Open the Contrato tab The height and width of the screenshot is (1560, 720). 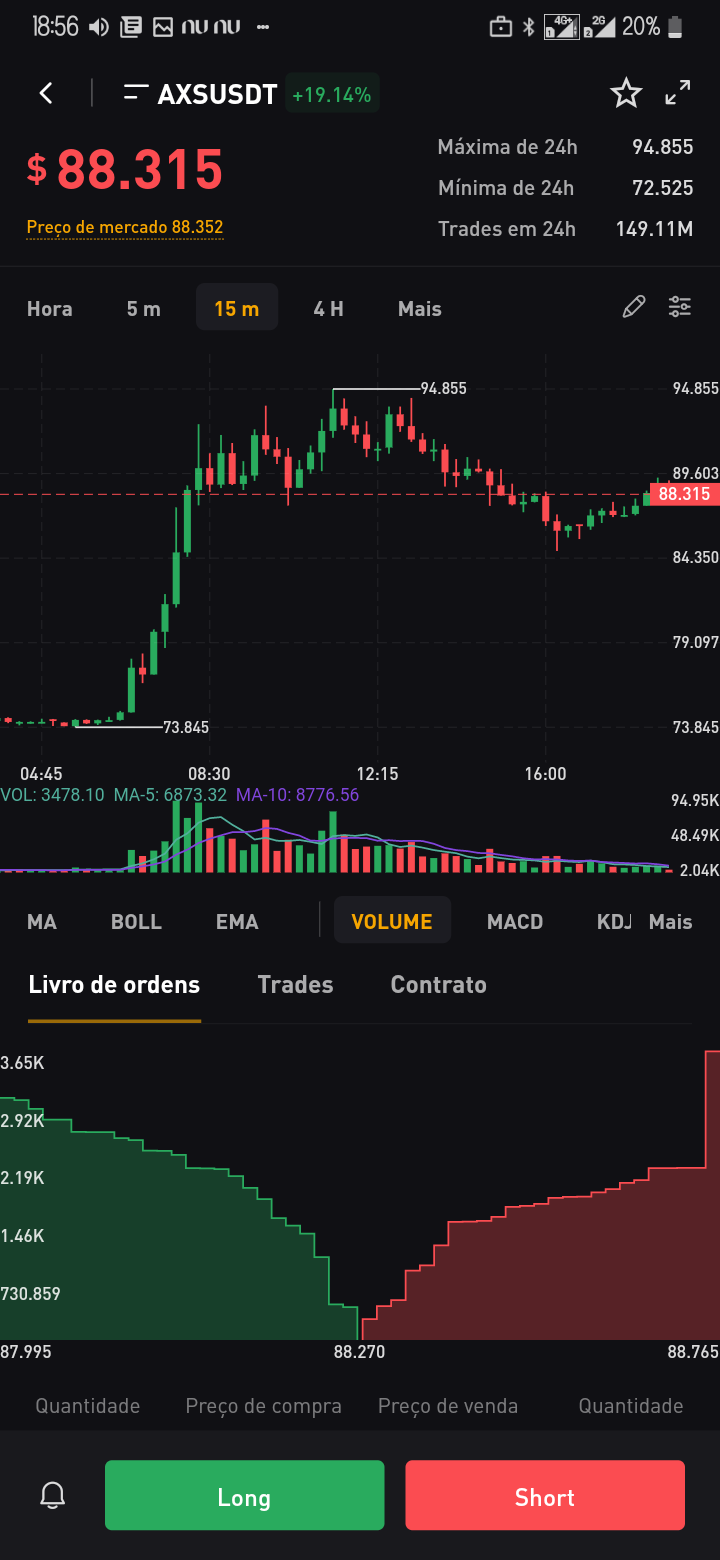(x=439, y=985)
